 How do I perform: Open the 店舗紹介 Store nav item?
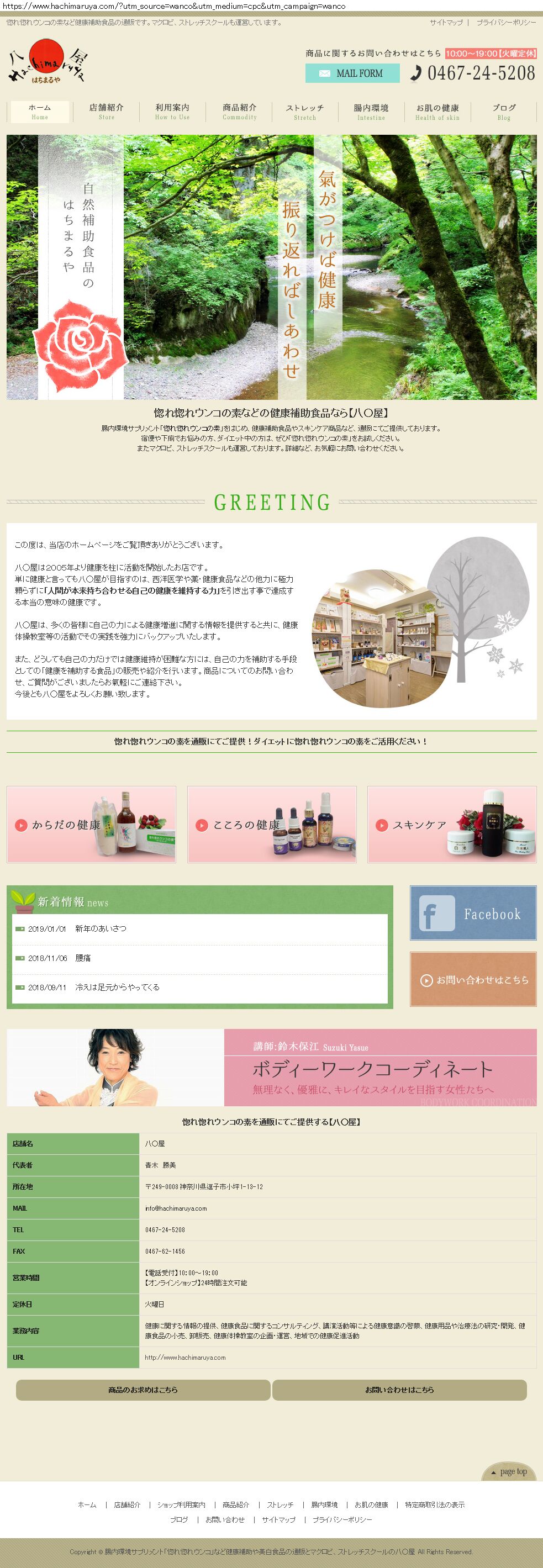pos(107,112)
